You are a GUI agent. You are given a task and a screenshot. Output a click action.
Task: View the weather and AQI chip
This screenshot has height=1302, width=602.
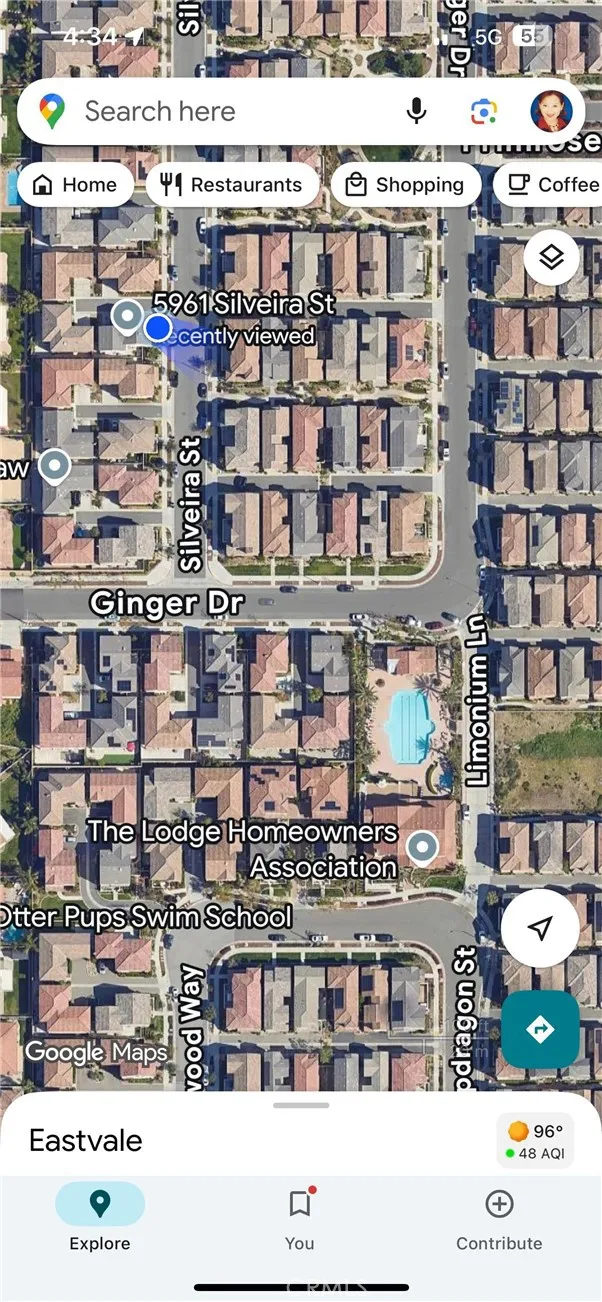tap(535, 1141)
